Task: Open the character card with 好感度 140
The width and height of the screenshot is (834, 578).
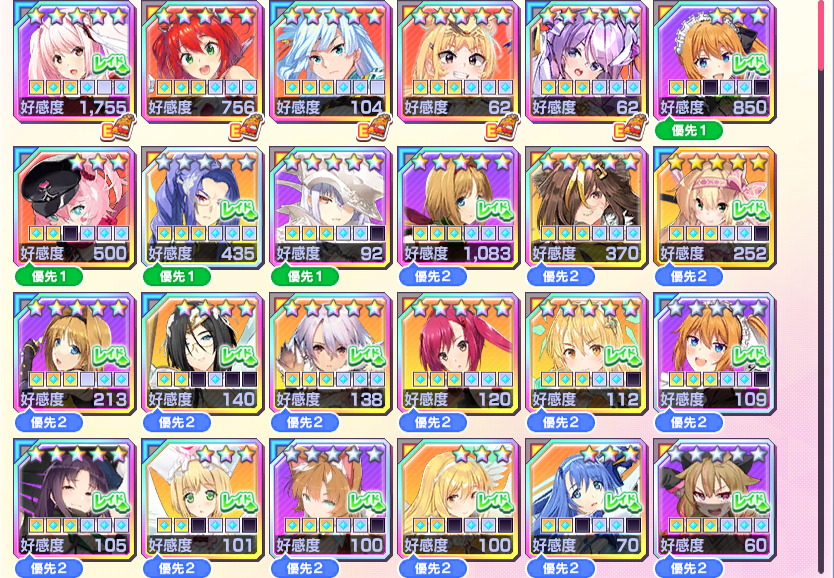Action: tap(202, 352)
